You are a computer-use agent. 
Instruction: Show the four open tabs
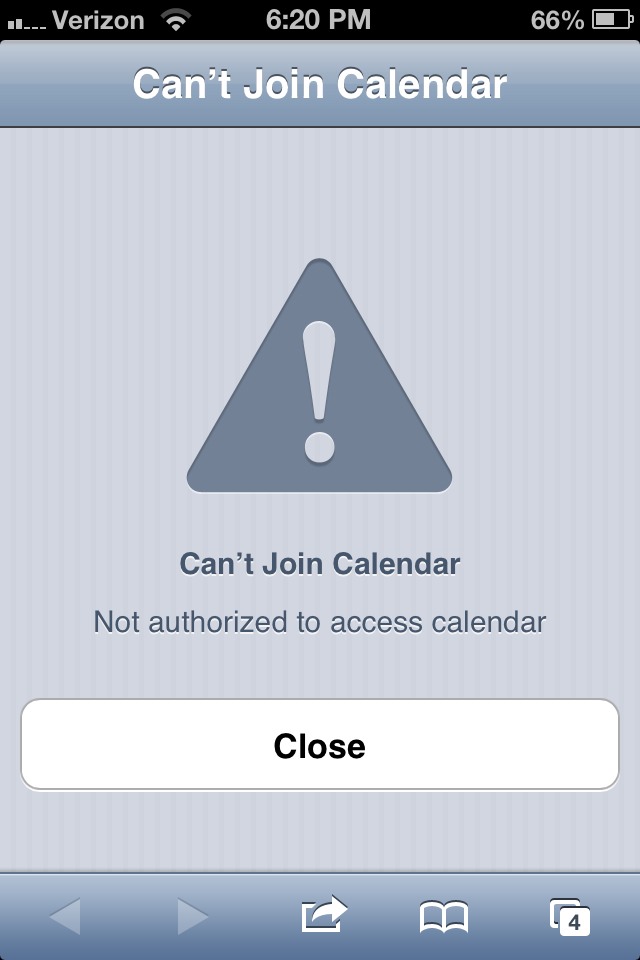[x=570, y=916]
